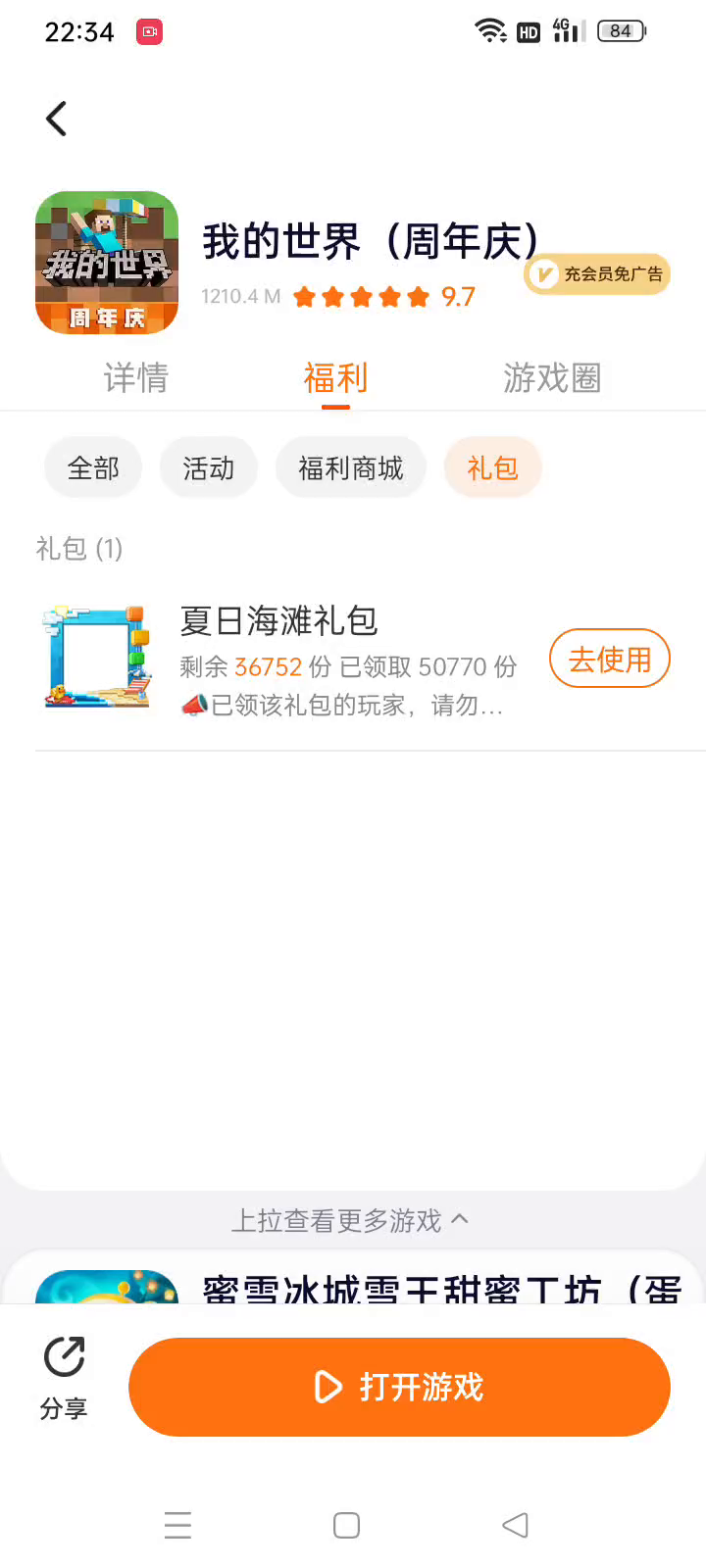This screenshot has width=706, height=1568.
Task: Open the 福利商城 chip
Action: [x=351, y=468]
